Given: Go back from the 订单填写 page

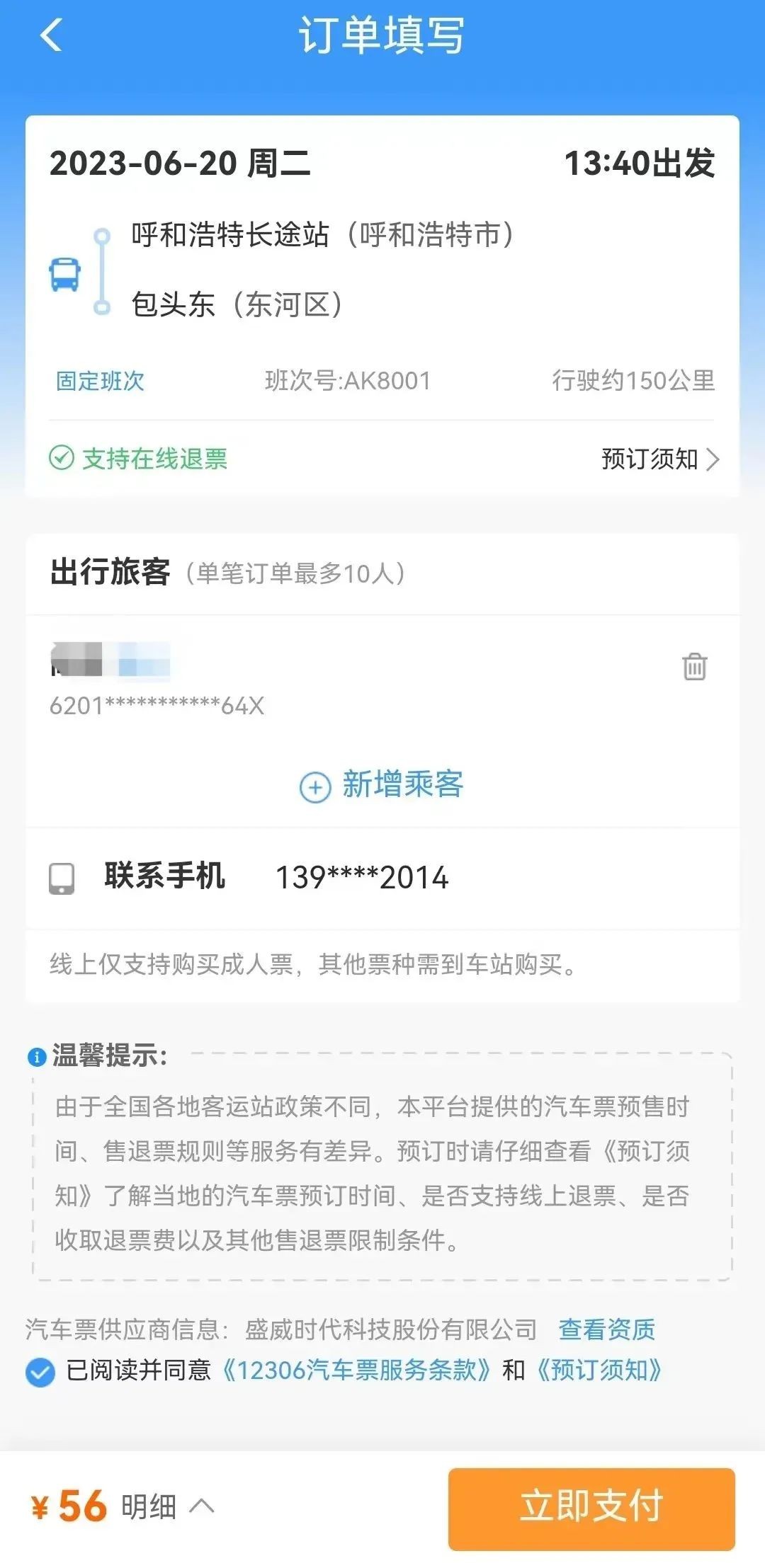Looking at the screenshot, I should tap(51, 35).
